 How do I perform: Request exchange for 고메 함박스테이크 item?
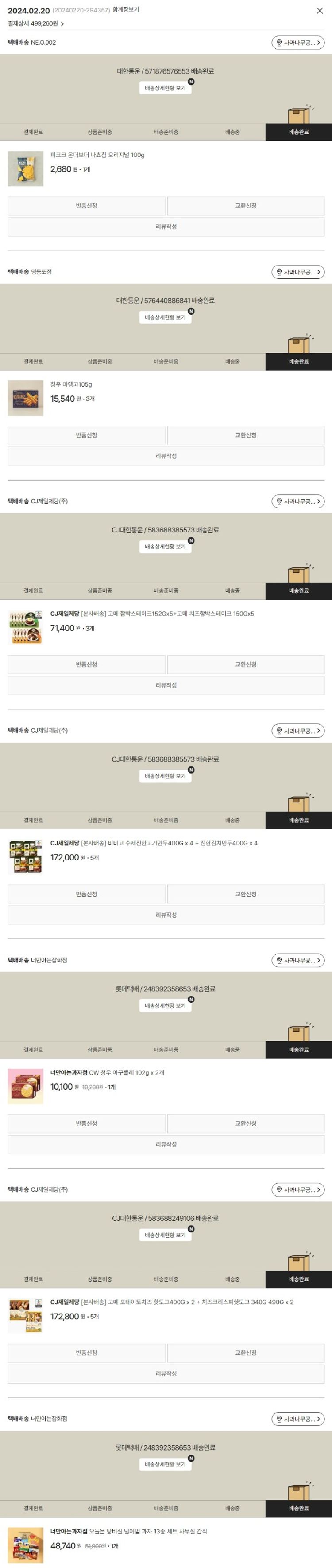point(246,665)
